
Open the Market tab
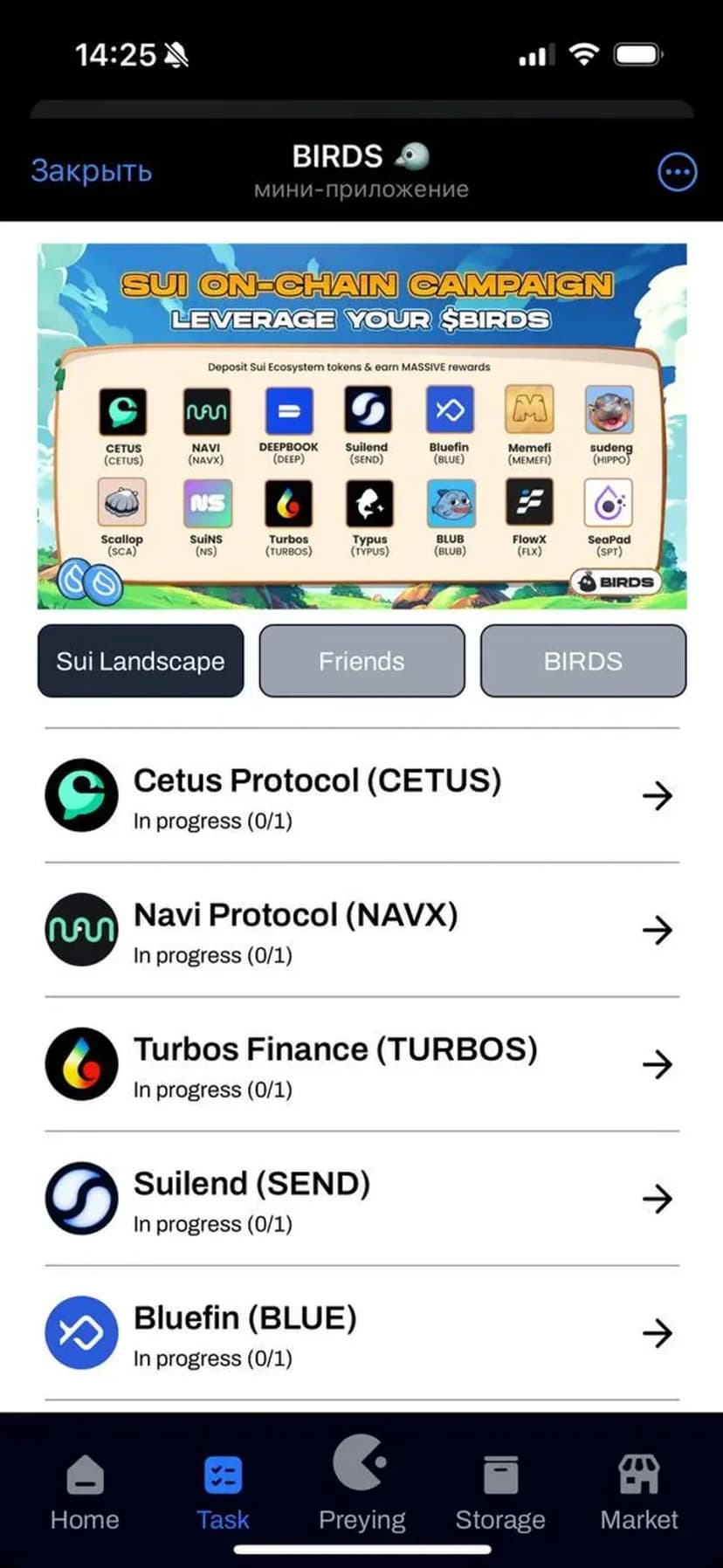638,1493
